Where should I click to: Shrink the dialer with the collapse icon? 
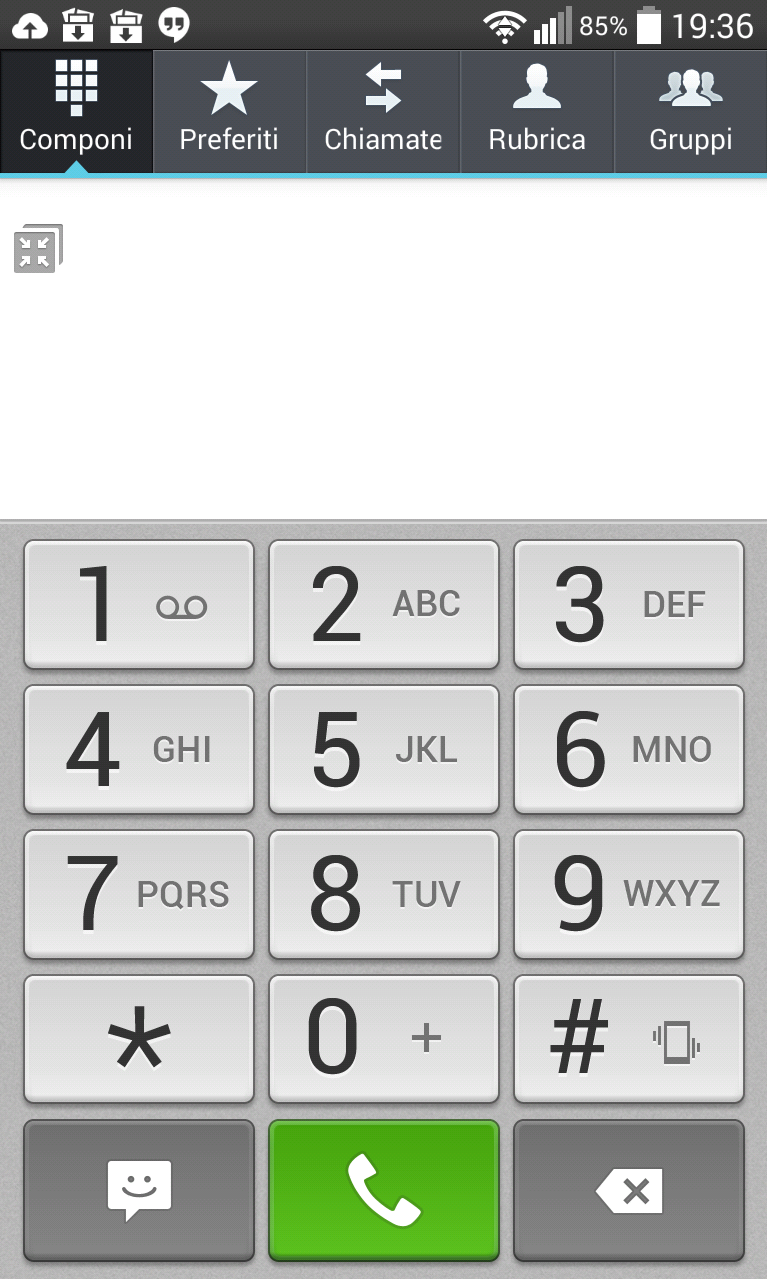[37, 249]
